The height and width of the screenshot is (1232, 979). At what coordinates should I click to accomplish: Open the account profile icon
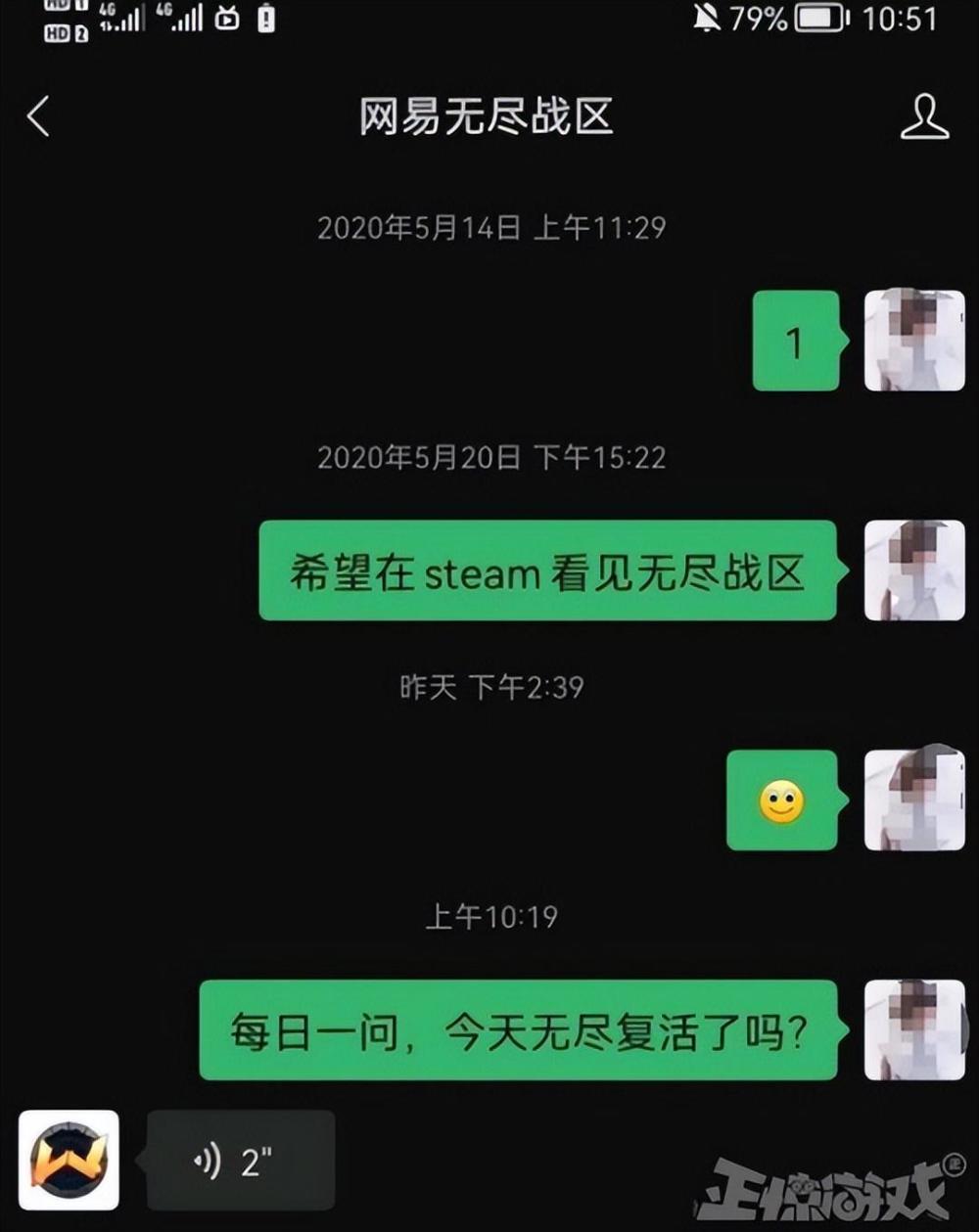(x=924, y=117)
